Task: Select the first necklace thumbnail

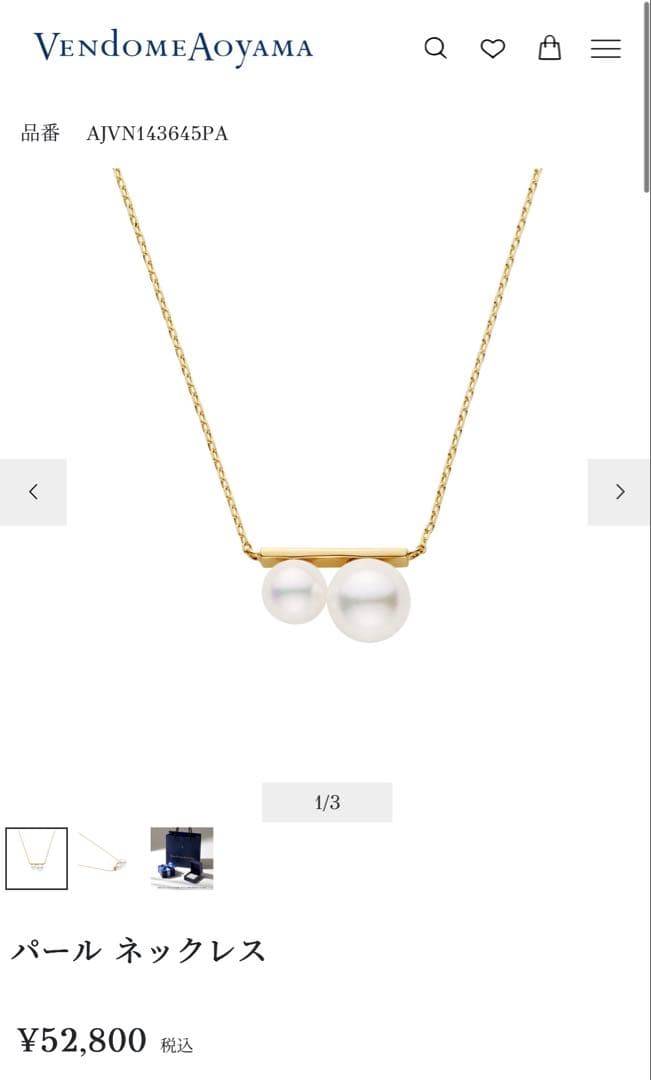Action: (36, 858)
